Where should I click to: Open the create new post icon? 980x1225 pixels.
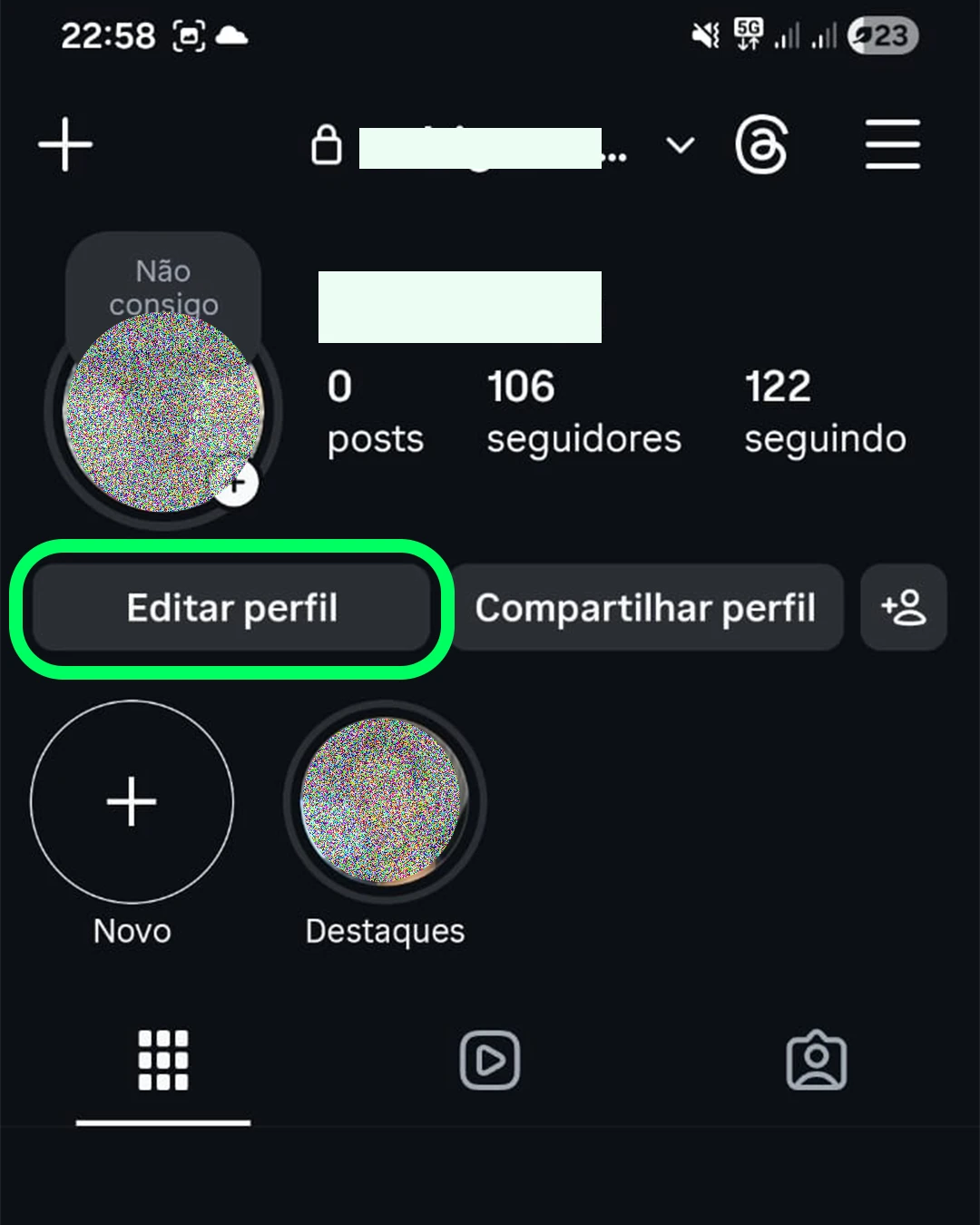64,143
